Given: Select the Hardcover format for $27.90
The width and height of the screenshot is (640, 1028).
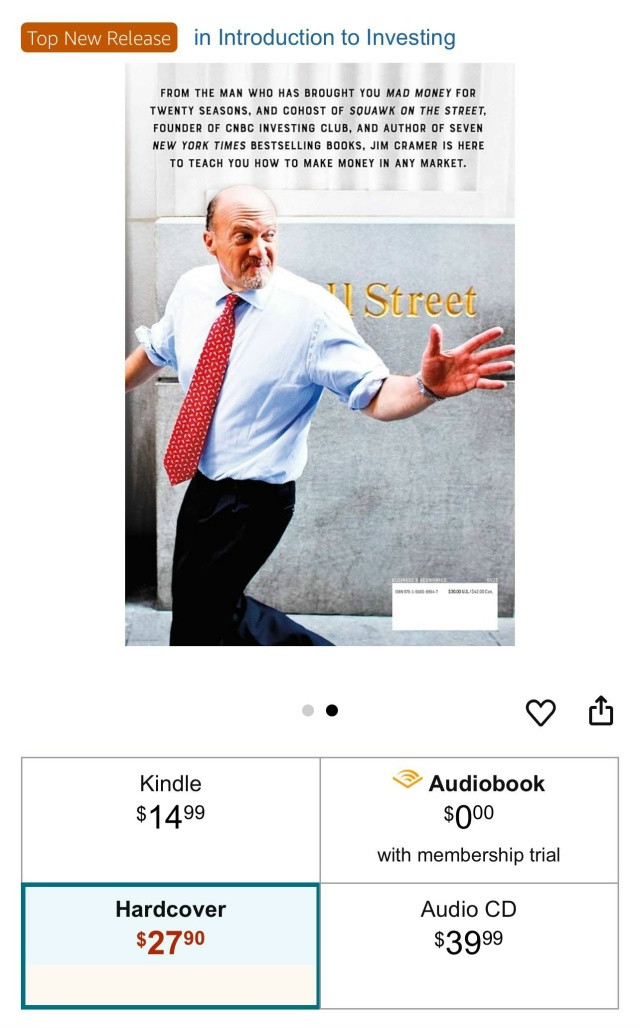Looking at the screenshot, I should [170, 945].
